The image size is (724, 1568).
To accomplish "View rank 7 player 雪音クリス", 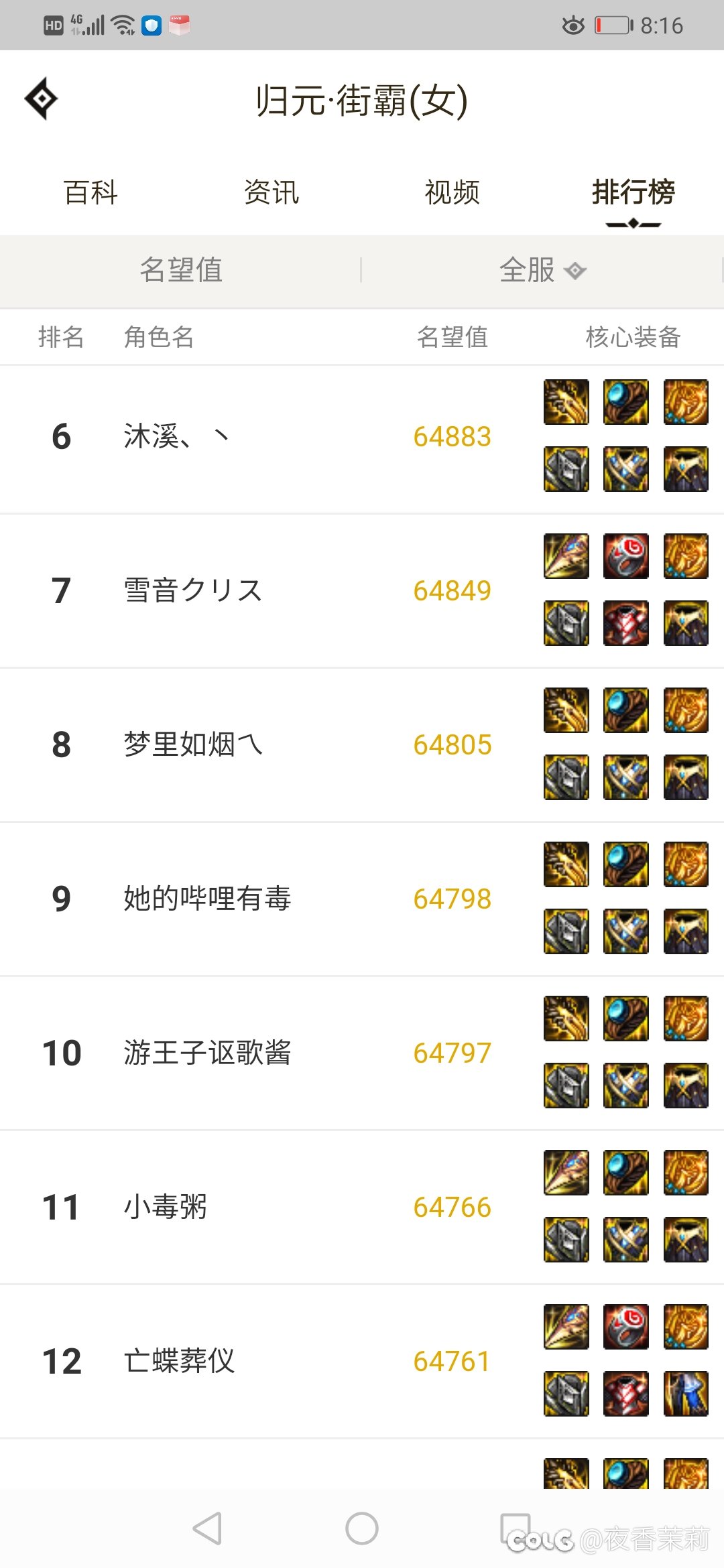I will 362,591.
